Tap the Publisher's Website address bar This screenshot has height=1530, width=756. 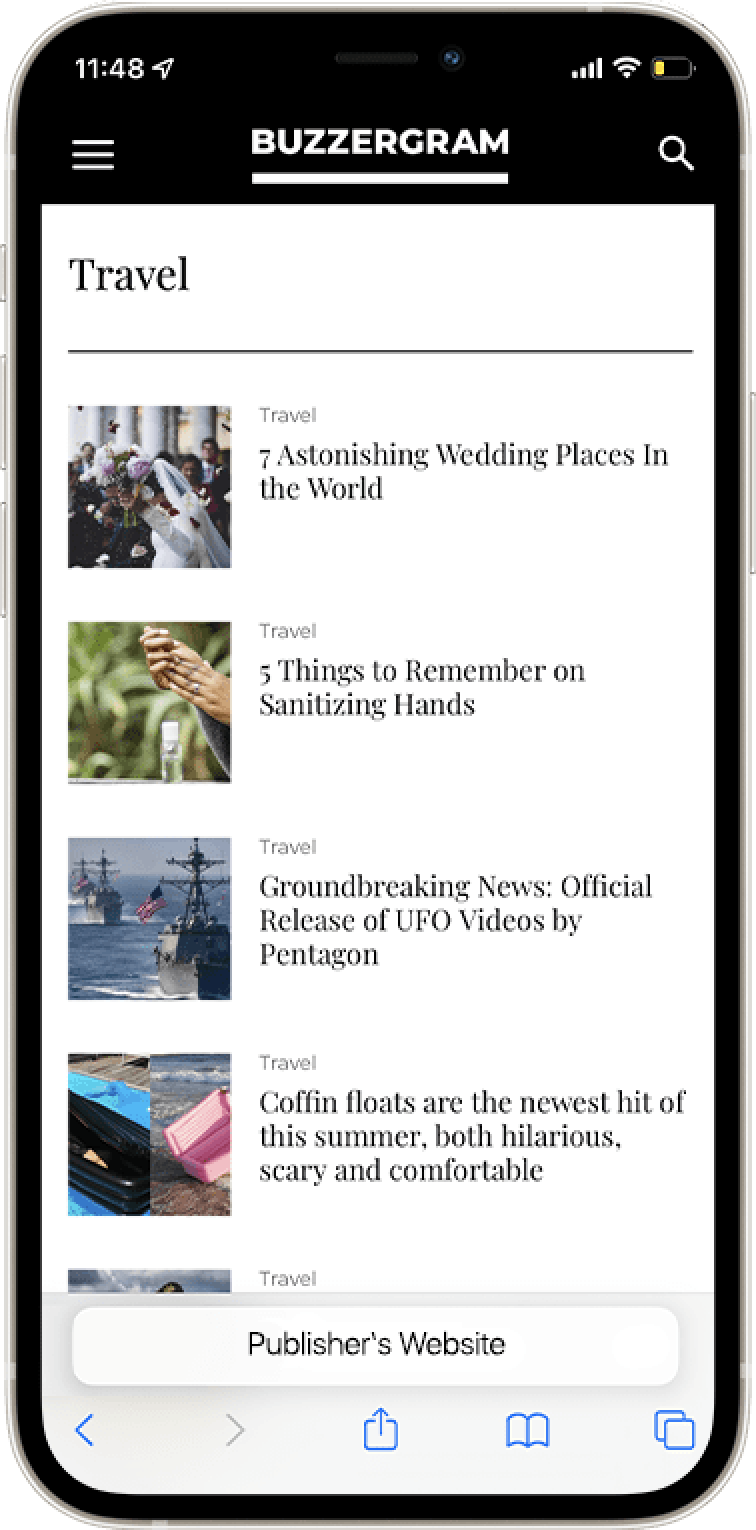tap(376, 1343)
